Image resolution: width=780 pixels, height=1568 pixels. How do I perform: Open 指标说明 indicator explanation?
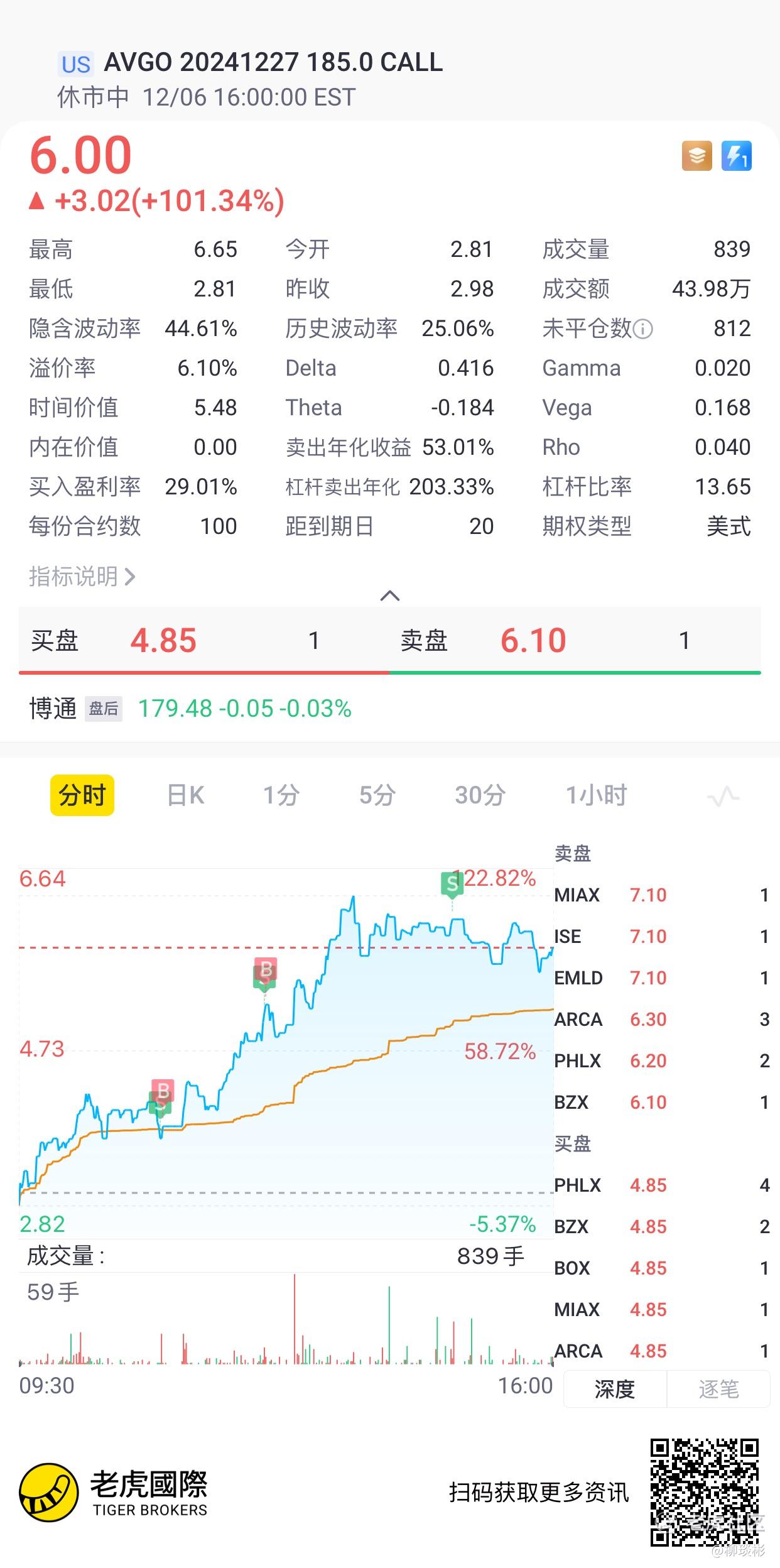pyautogui.click(x=82, y=576)
